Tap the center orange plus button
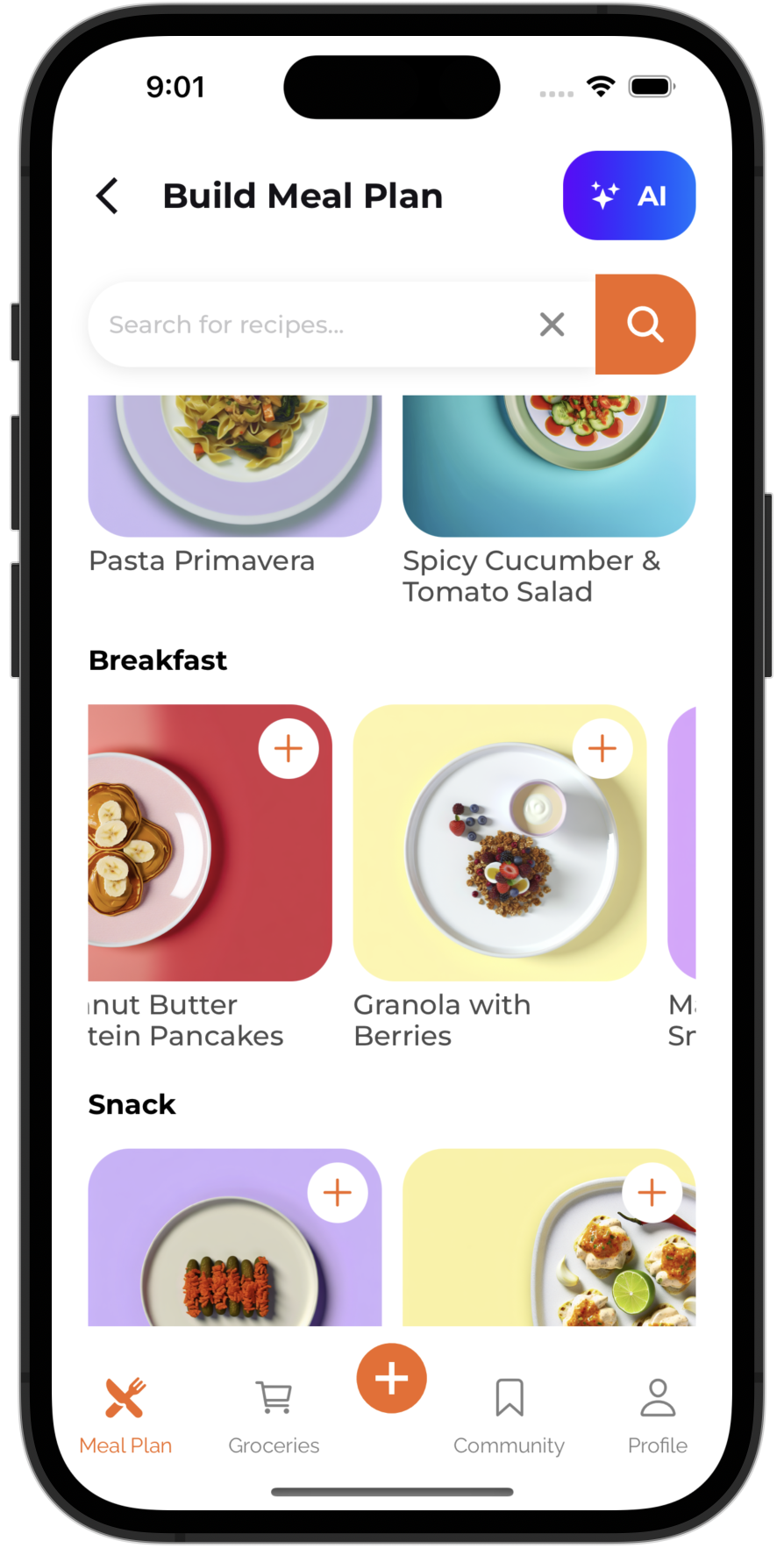784x1548 pixels. pyautogui.click(x=392, y=1379)
